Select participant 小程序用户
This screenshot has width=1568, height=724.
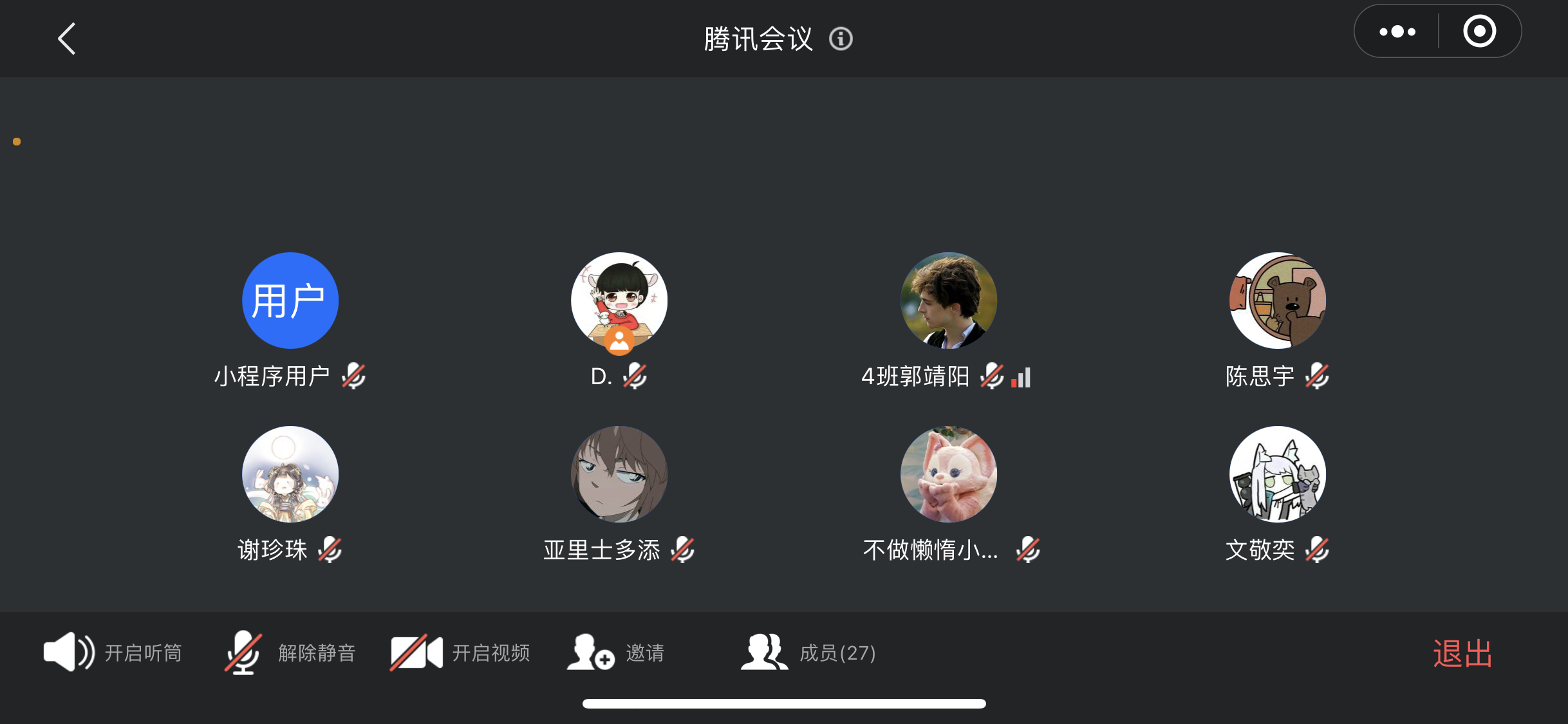[290, 301]
